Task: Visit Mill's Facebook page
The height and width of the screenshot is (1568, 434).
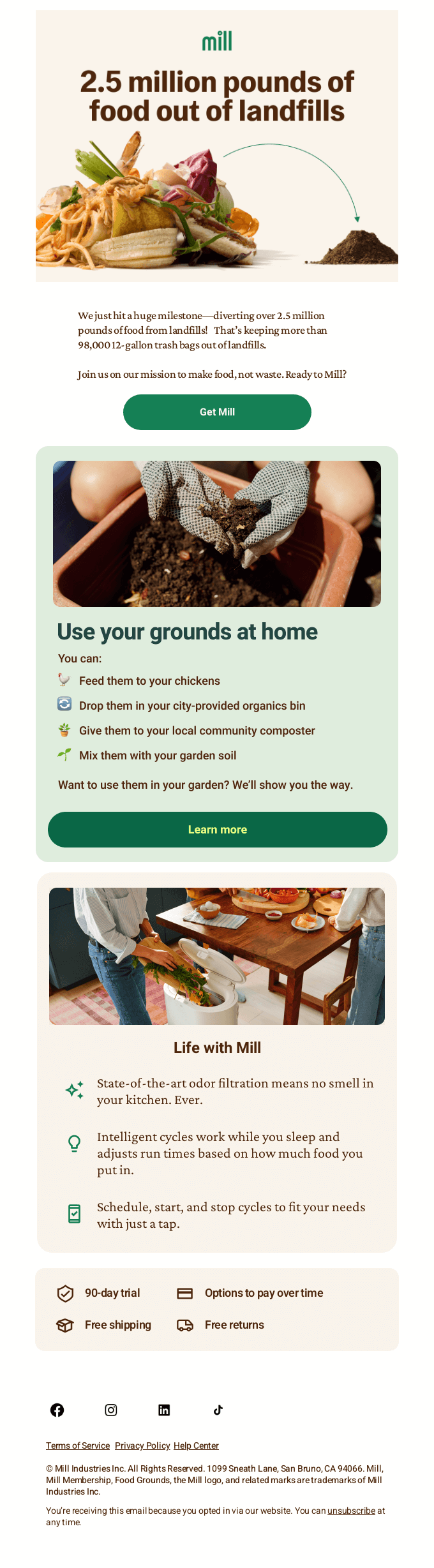Action: tap(57, 1410)
